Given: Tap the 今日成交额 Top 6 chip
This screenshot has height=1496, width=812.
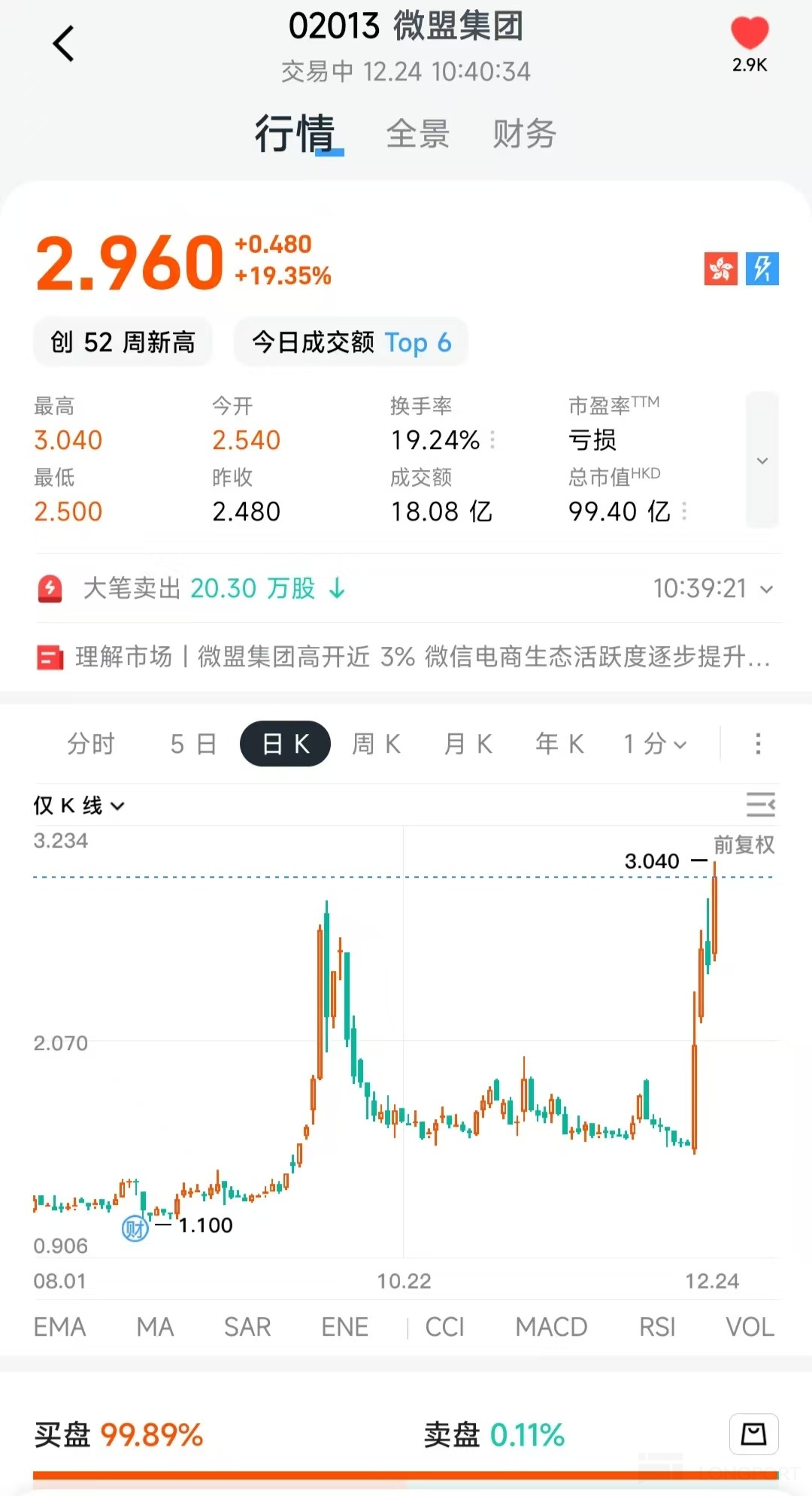Looking at the screenshot, I should pos(351,342).
